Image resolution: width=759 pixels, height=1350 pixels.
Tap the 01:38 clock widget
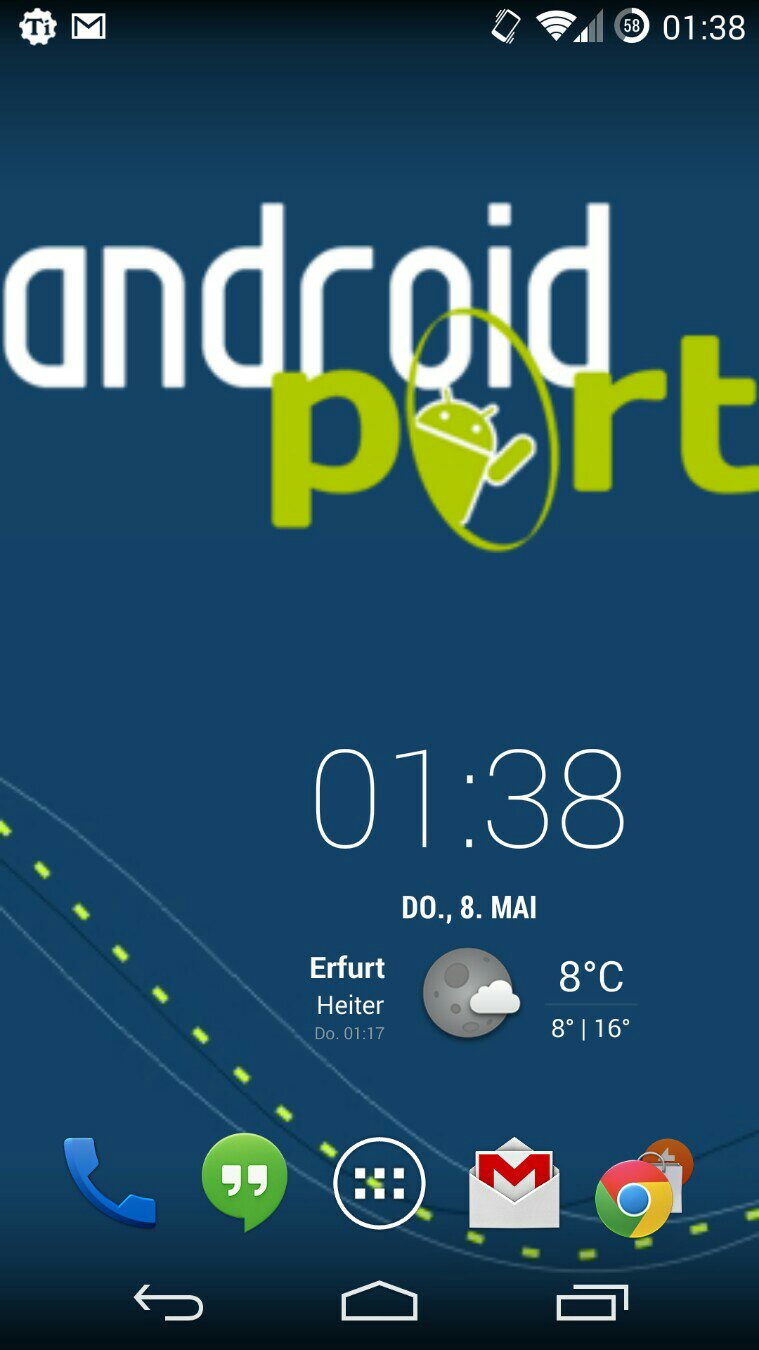470,799
